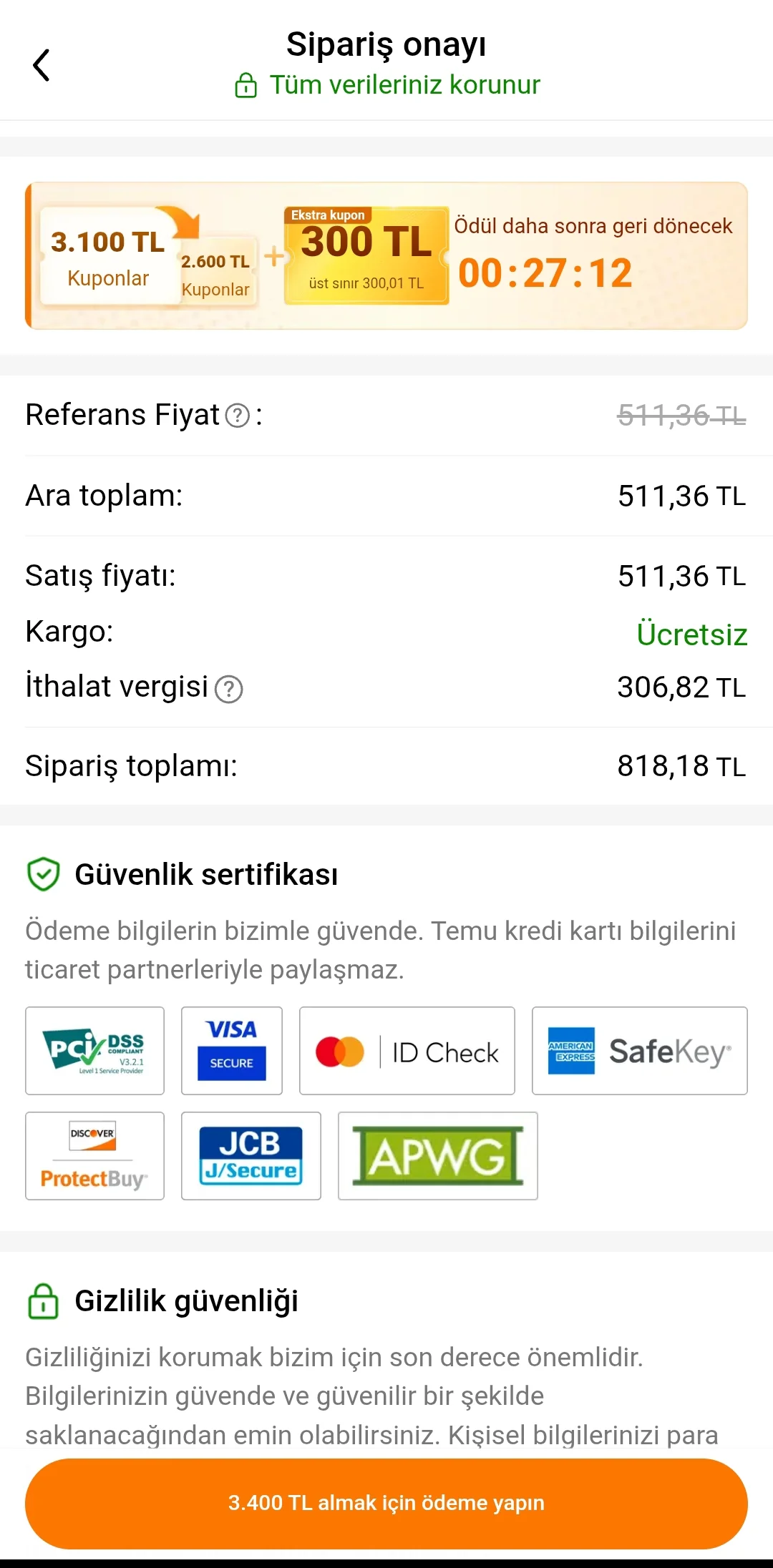The width and height of the screenshot is (773, 1568).
Task: Click the lock icon beside Tüm verileriniz korunur
Action: coord(246,85)
